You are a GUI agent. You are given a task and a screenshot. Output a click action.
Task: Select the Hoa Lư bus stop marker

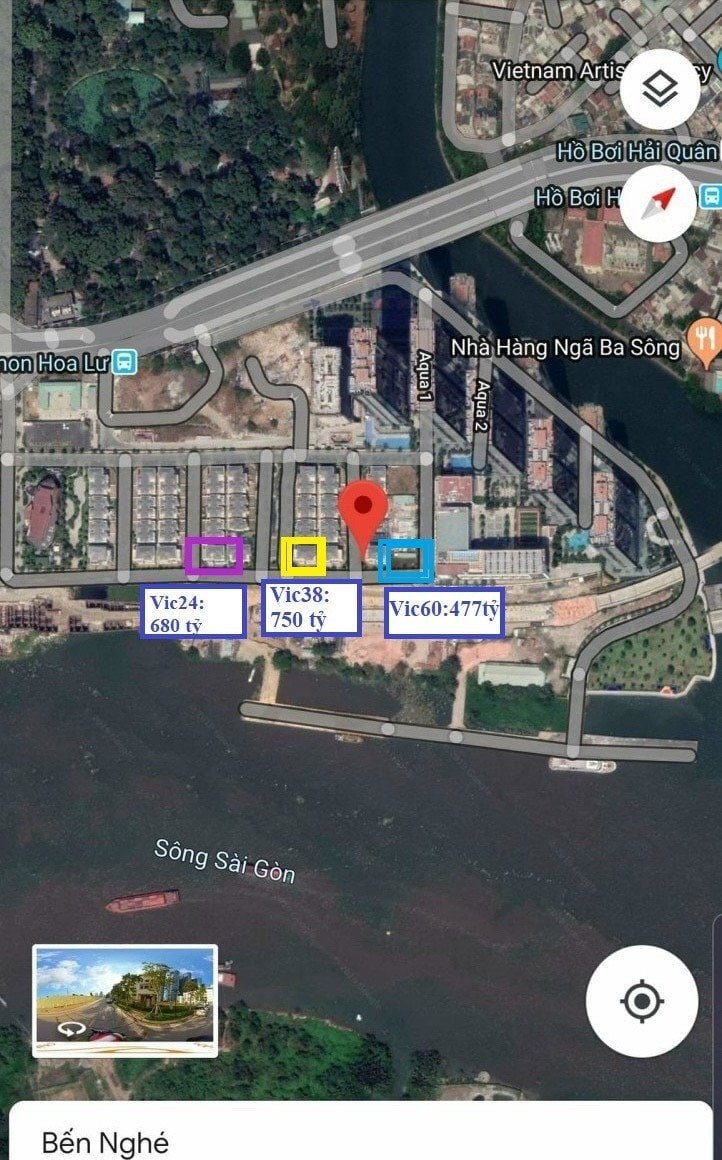[125, 362]
